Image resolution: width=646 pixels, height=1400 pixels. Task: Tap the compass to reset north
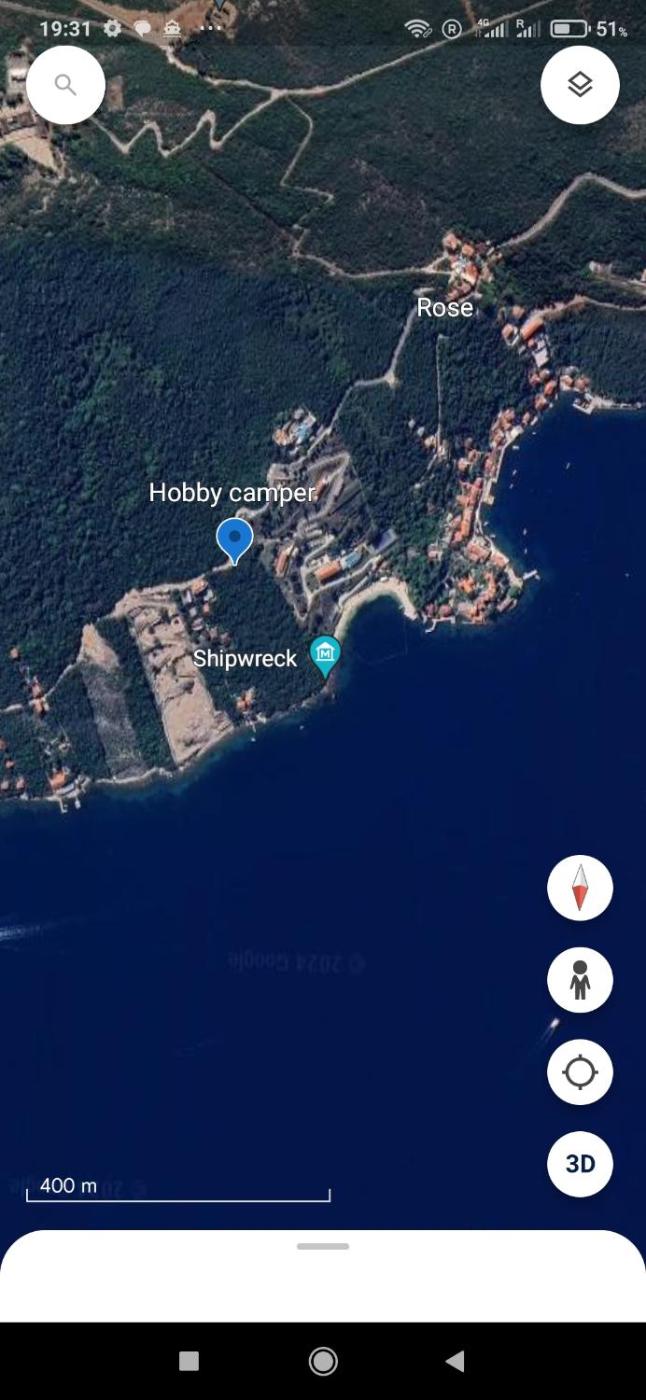point(580,888)
